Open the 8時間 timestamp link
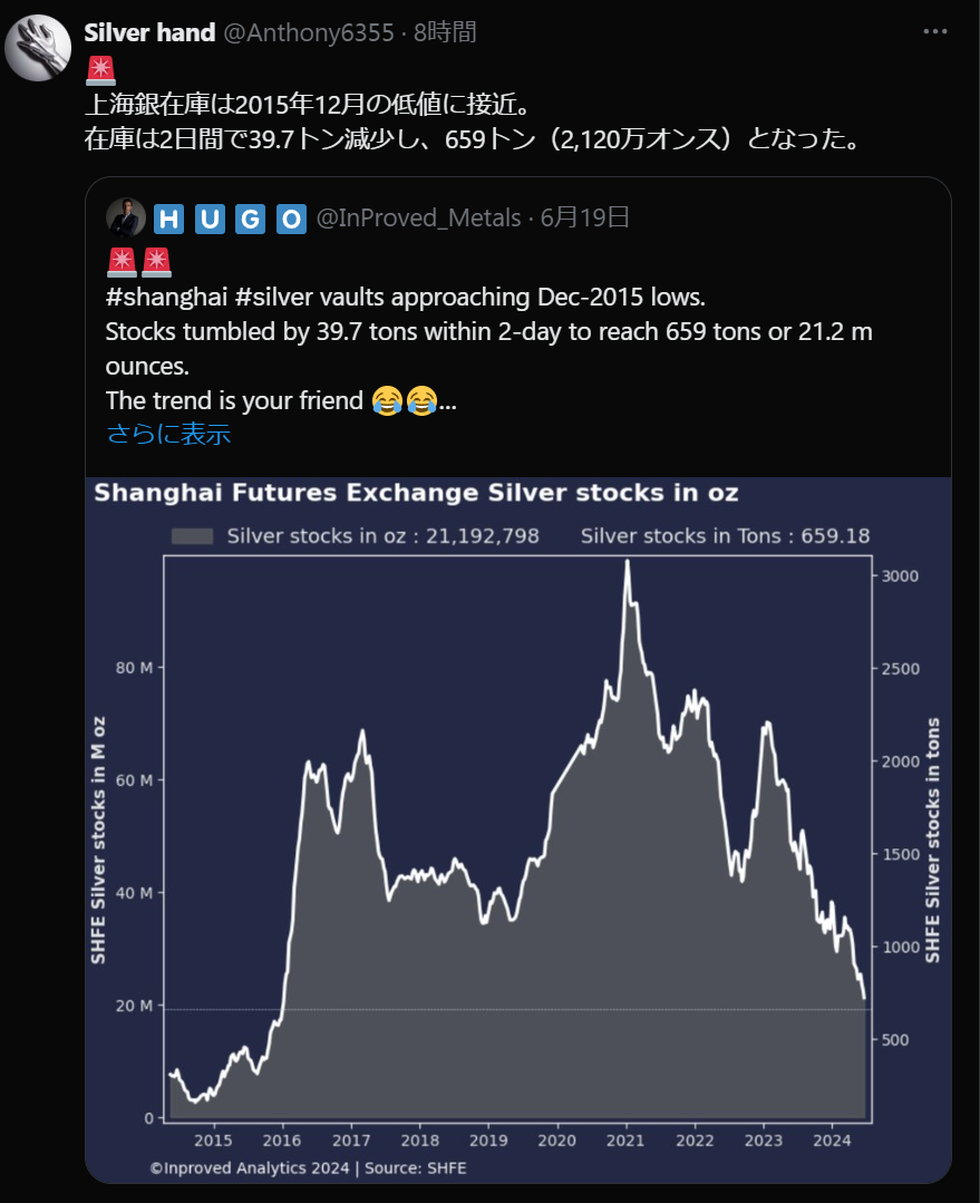This screenshot has width=980, height=1203. [444, 32]
